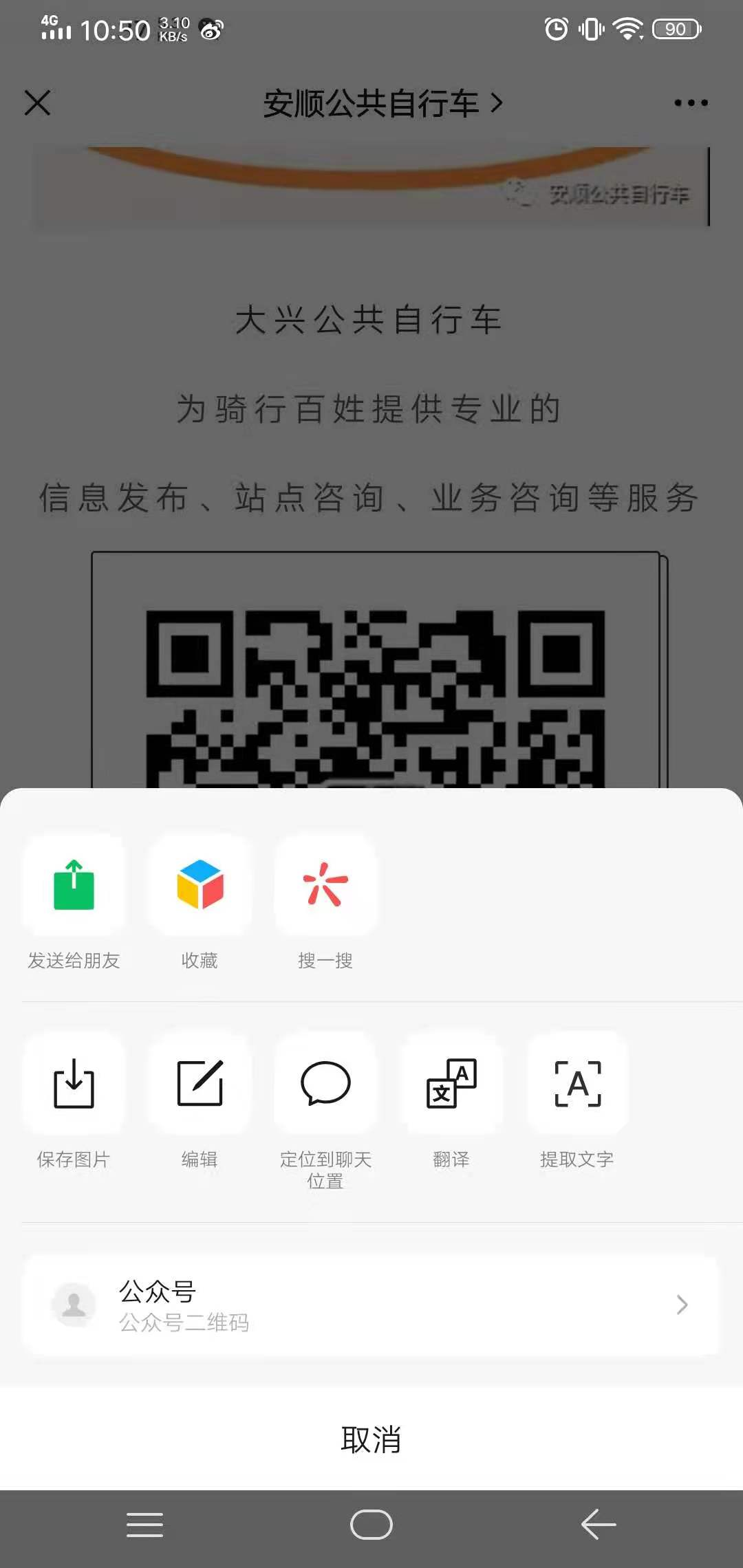Add the image to 收藏 favorites
743x1568 pixels.
pos(200,886)
